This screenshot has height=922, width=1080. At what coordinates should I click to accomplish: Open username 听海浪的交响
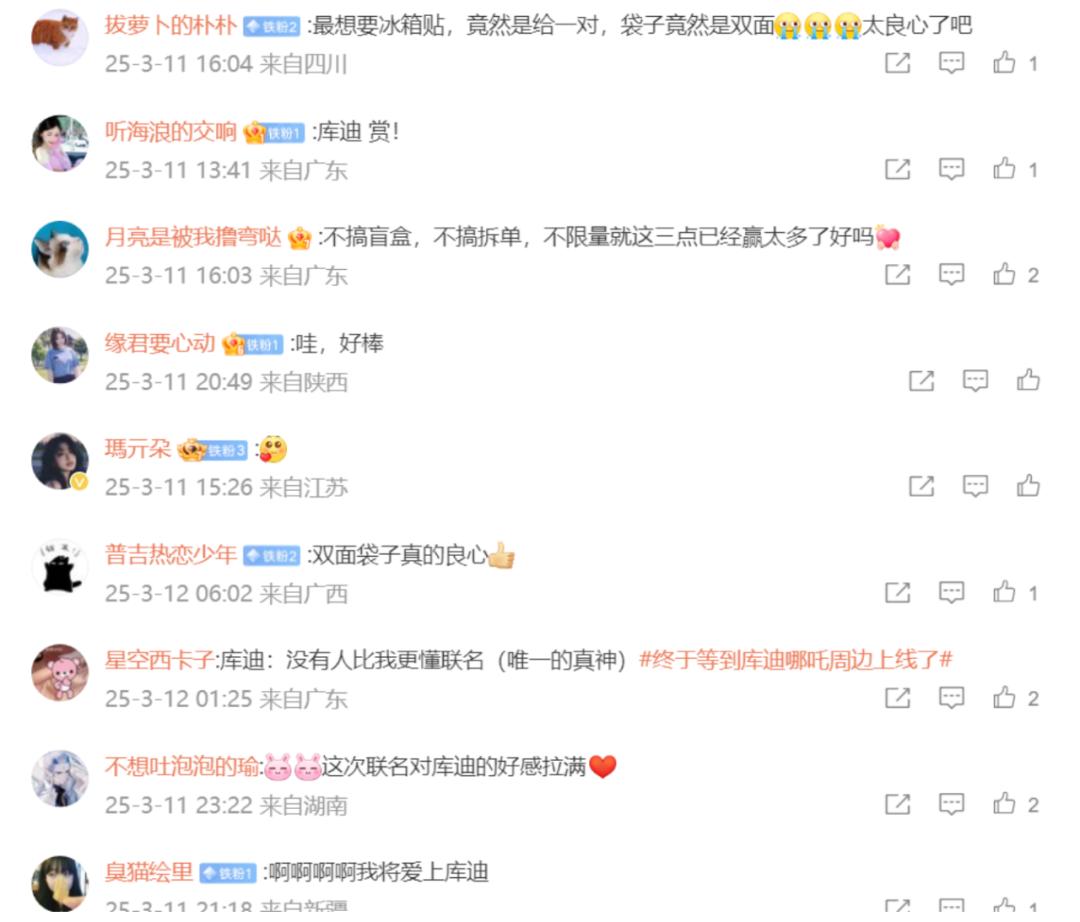(171, 131)
